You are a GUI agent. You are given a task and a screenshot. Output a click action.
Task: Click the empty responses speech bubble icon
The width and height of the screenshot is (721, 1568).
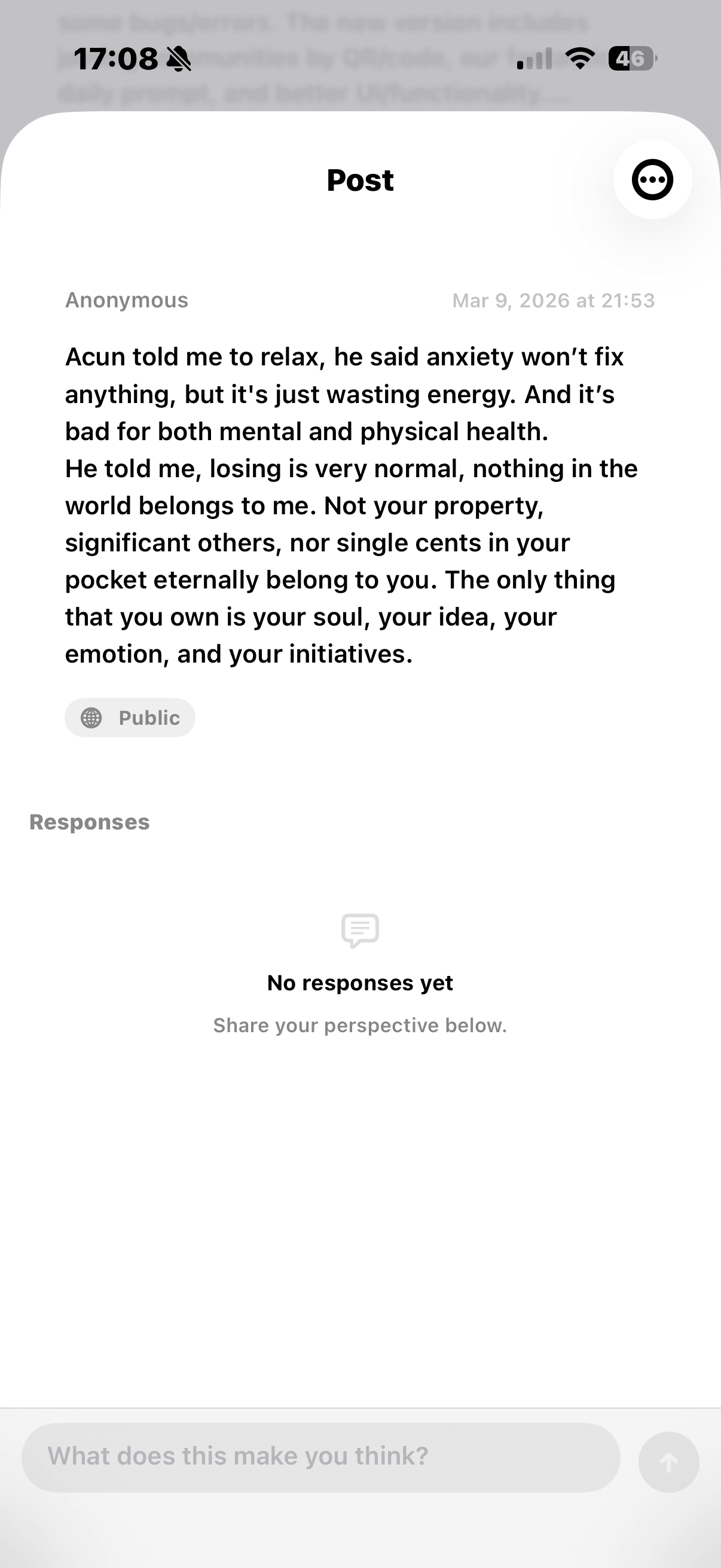360,929
